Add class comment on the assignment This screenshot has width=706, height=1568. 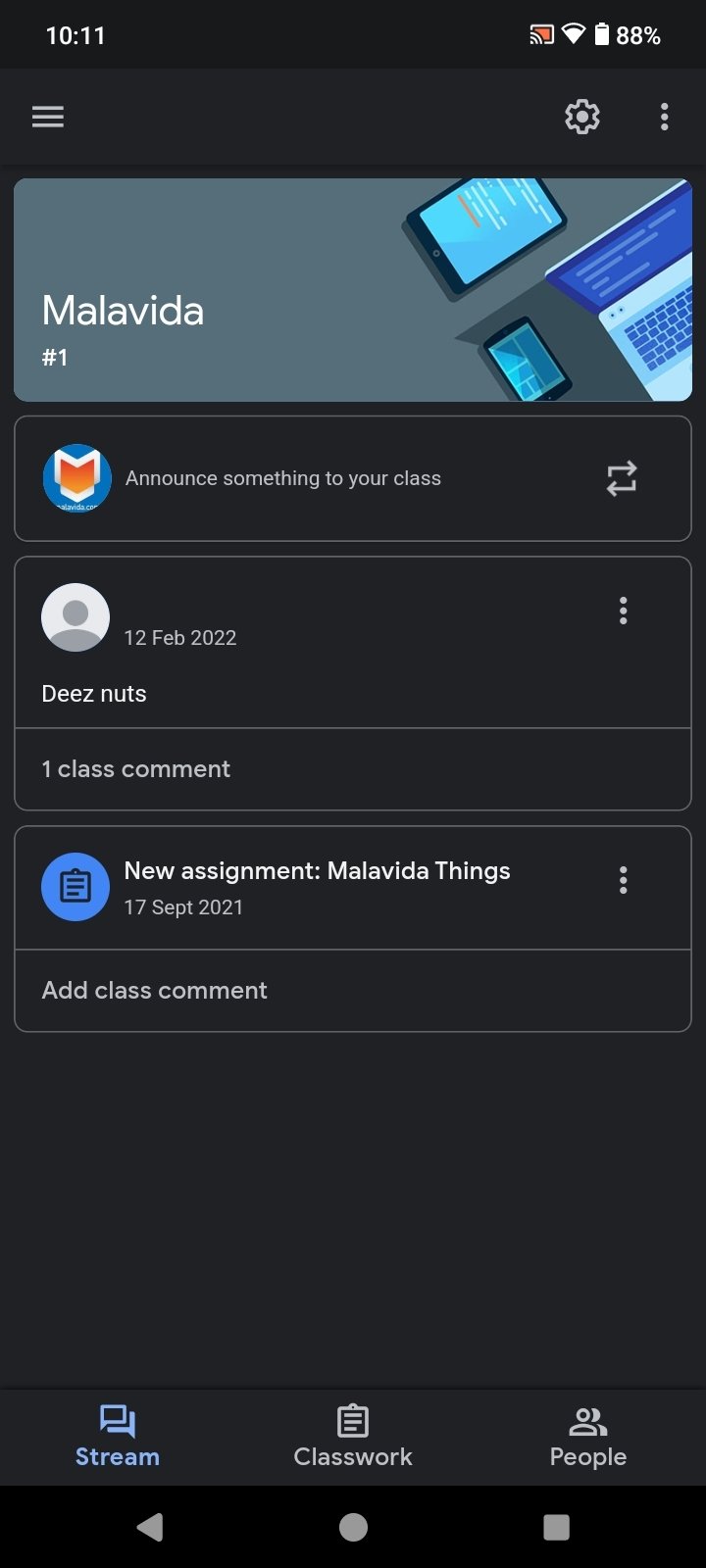click(155, 991)
